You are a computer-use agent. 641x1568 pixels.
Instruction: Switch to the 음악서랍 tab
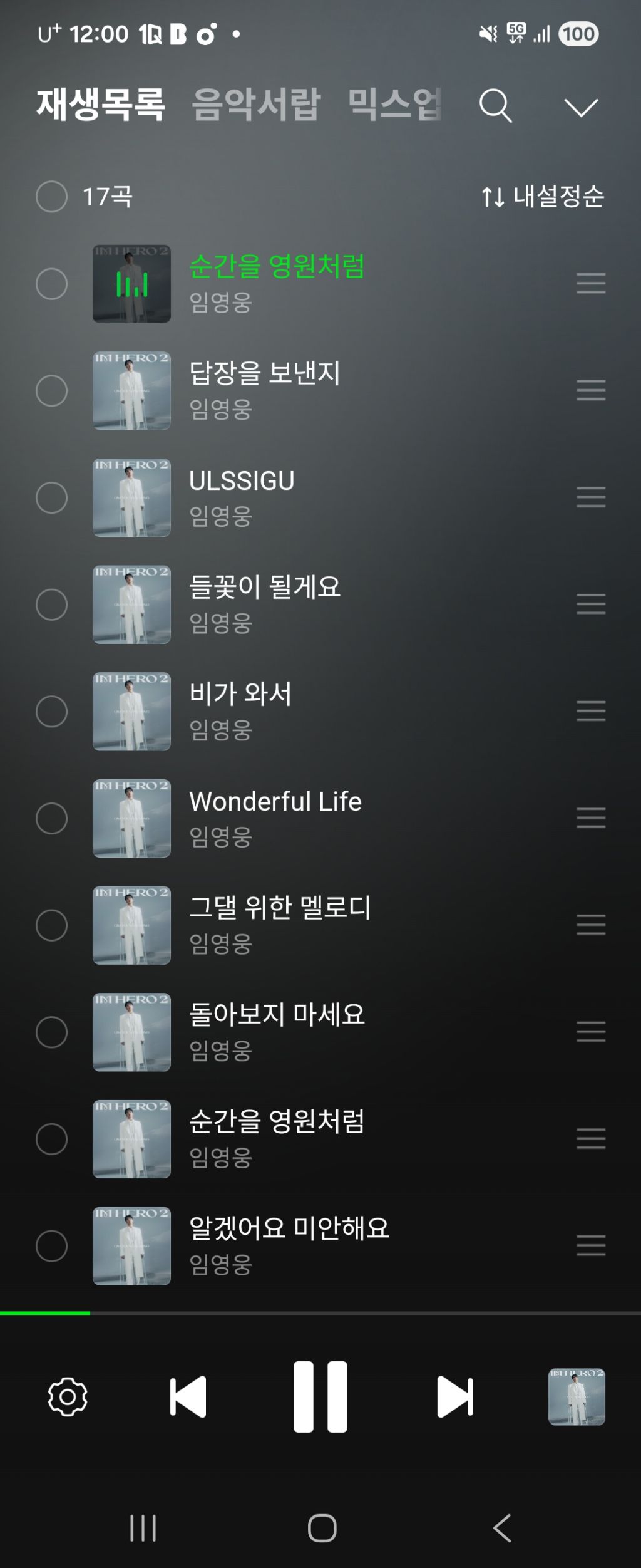coord(256,104)
